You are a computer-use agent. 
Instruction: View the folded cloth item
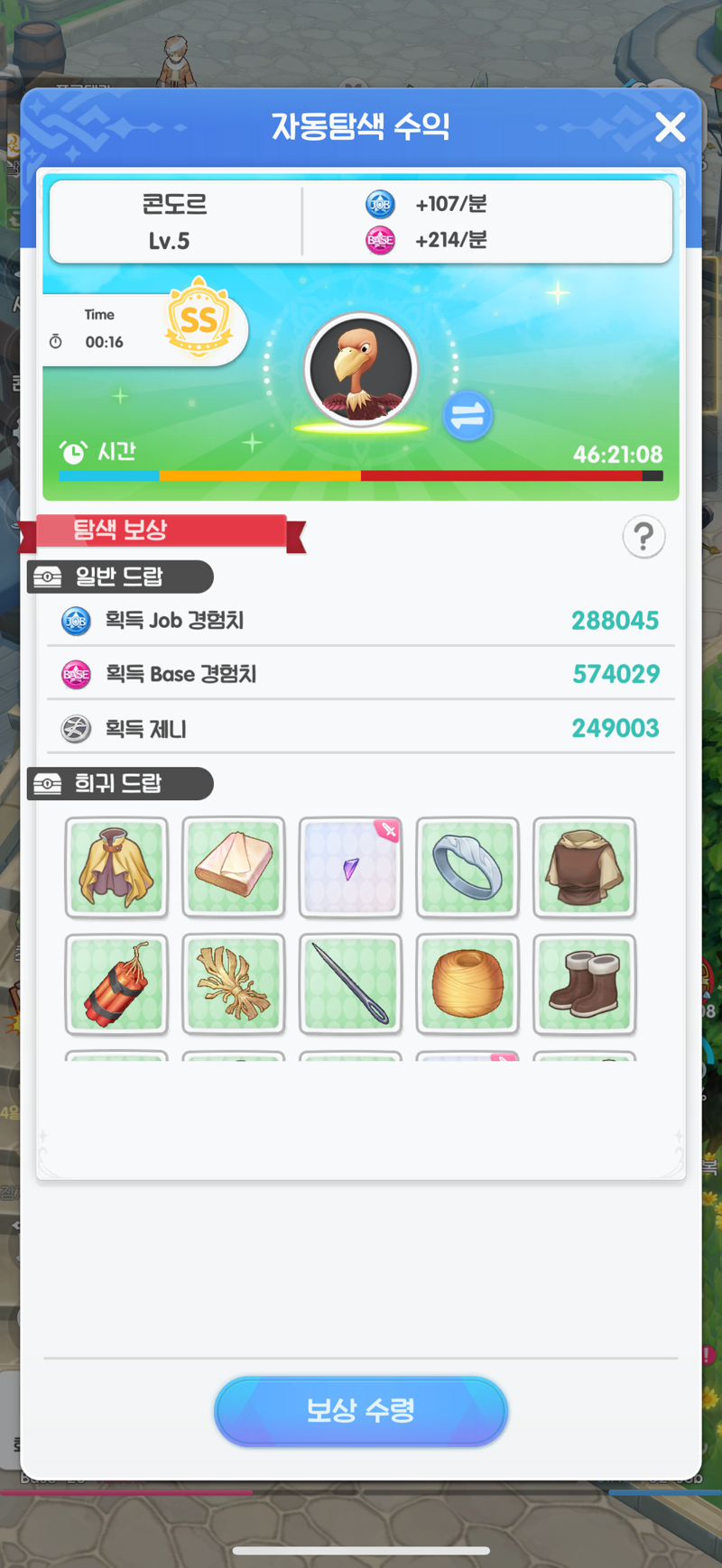pos(234,867)
